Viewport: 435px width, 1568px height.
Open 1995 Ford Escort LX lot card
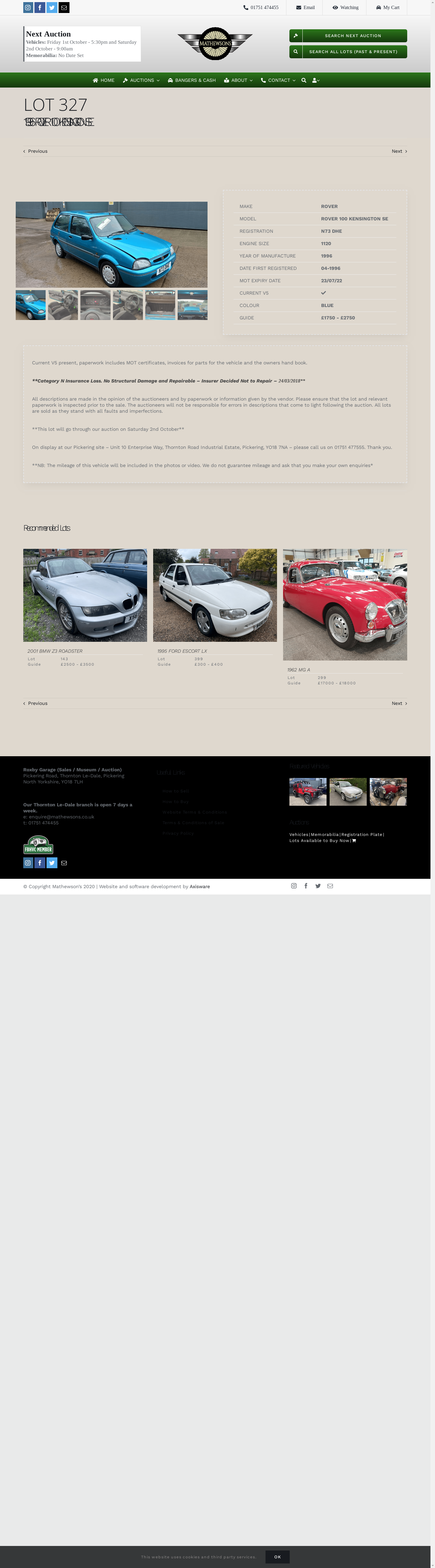214,595
